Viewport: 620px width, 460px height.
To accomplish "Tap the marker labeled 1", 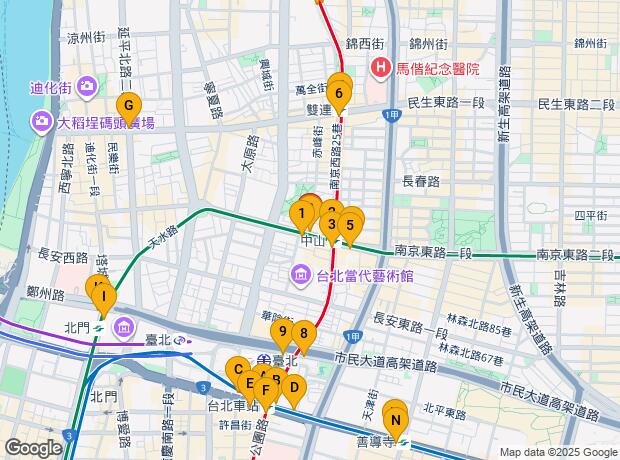I will coord(302,214).
